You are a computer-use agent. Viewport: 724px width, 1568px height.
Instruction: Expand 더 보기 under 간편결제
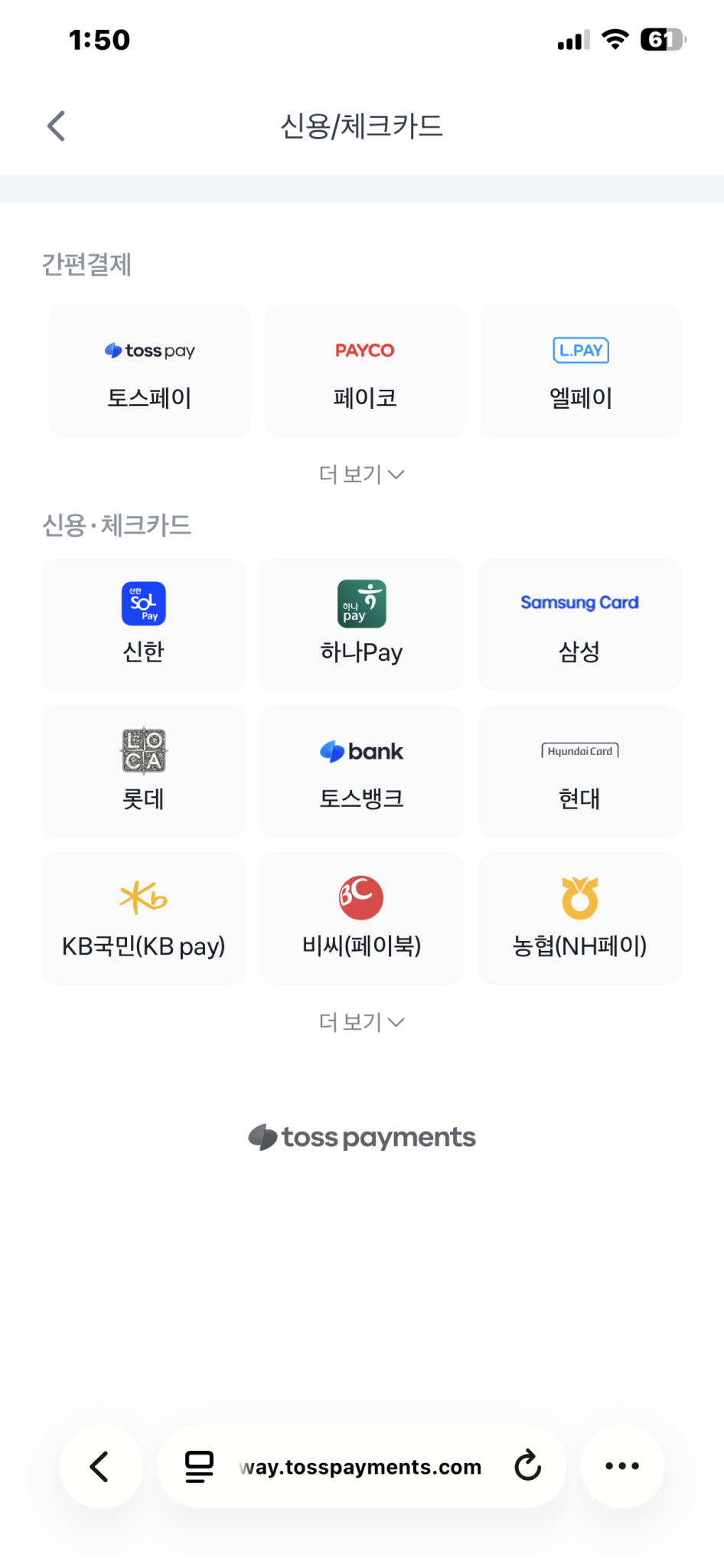pyautogui.click(x=361, y=475)
